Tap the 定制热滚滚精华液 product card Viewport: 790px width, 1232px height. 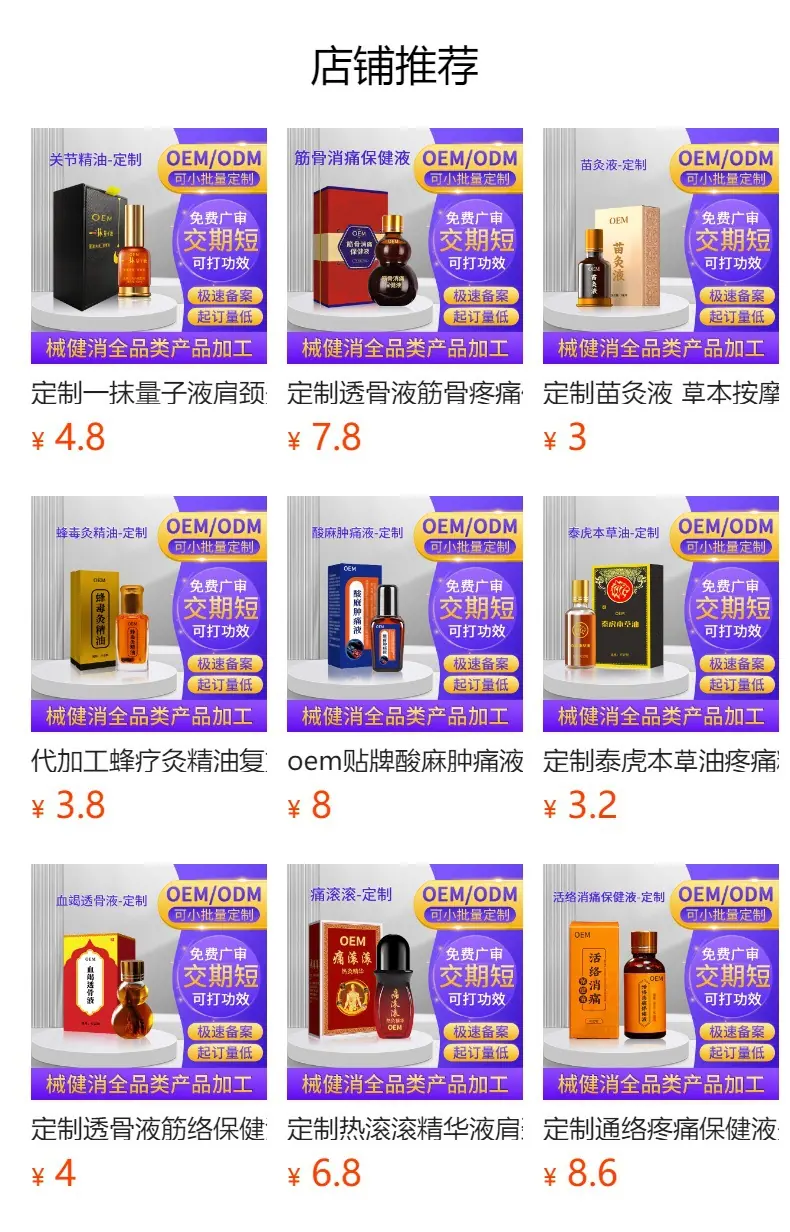click(405, 1027)
